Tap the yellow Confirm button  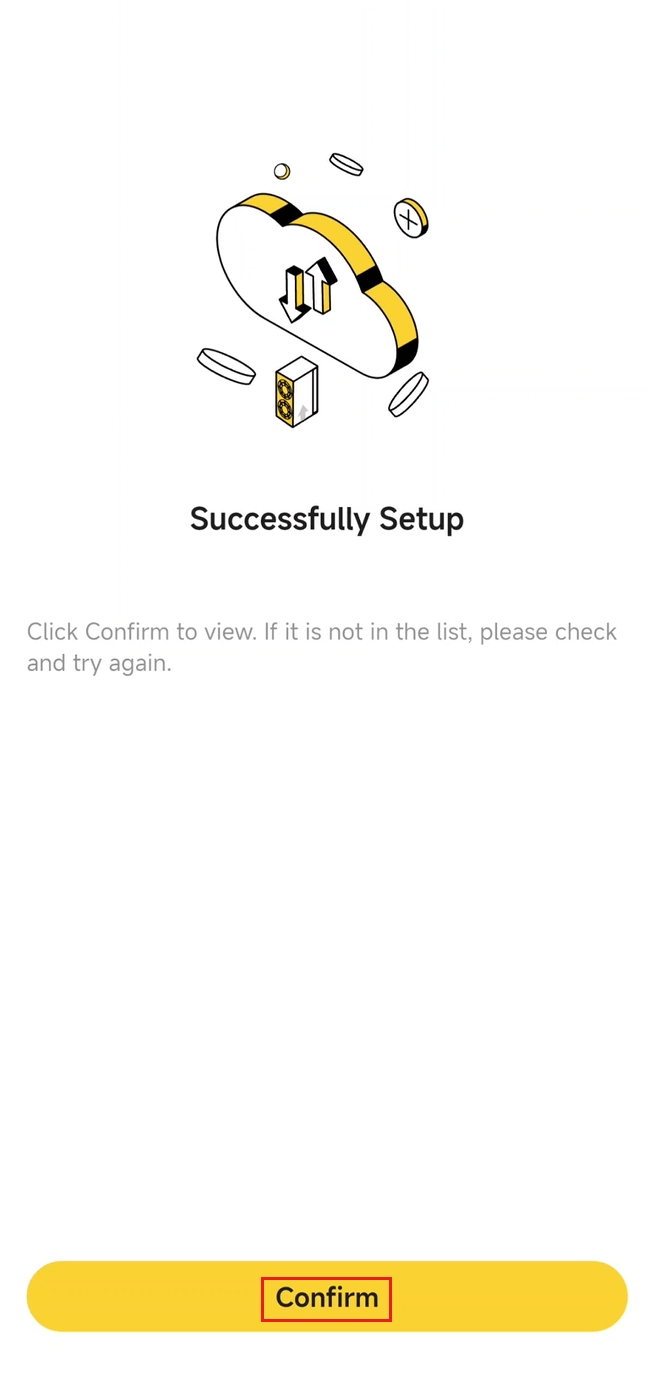[326, 1296]
